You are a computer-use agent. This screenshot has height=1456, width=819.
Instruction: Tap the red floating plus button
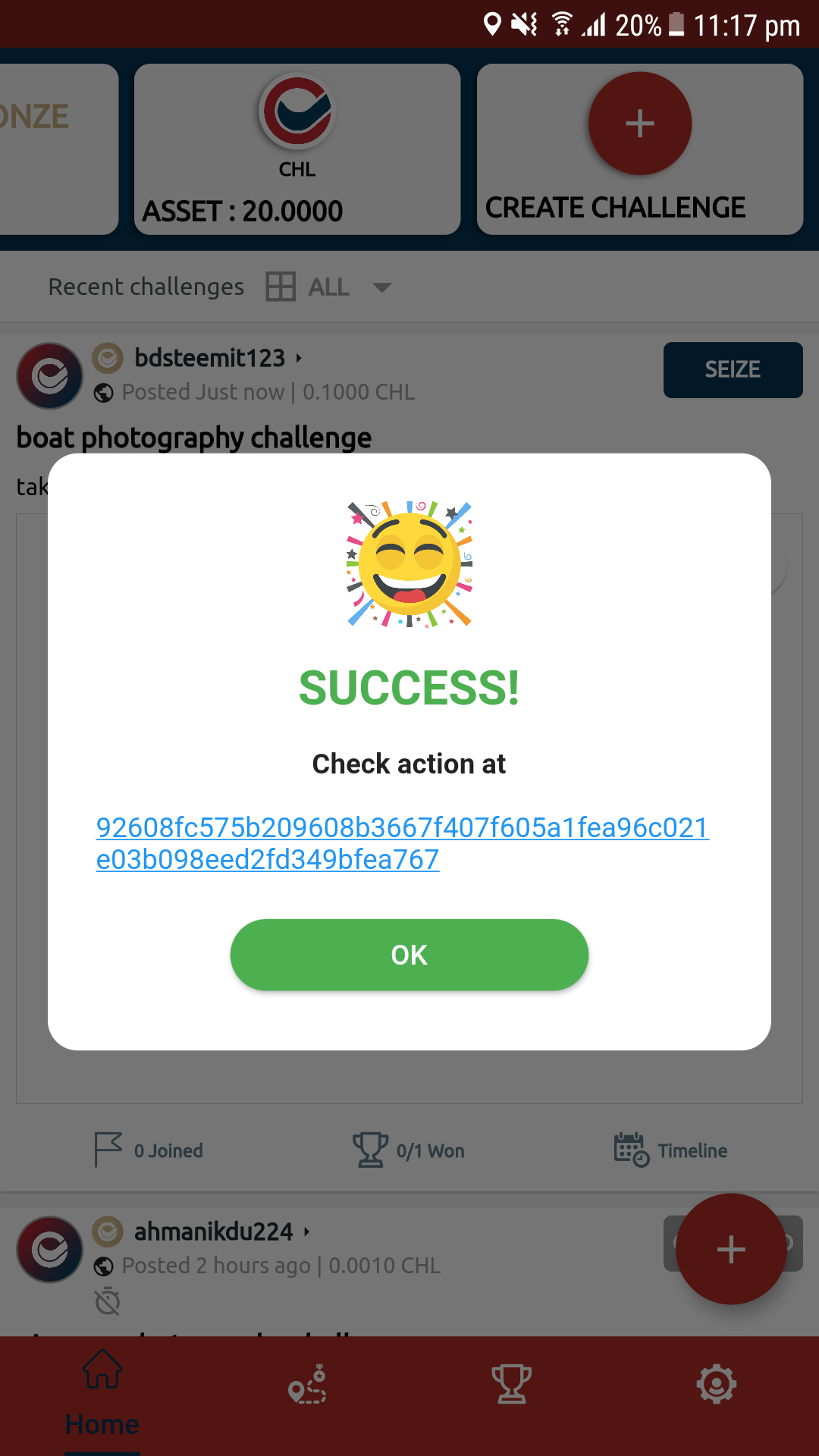pyautogui.click(x=730, y=1249)
